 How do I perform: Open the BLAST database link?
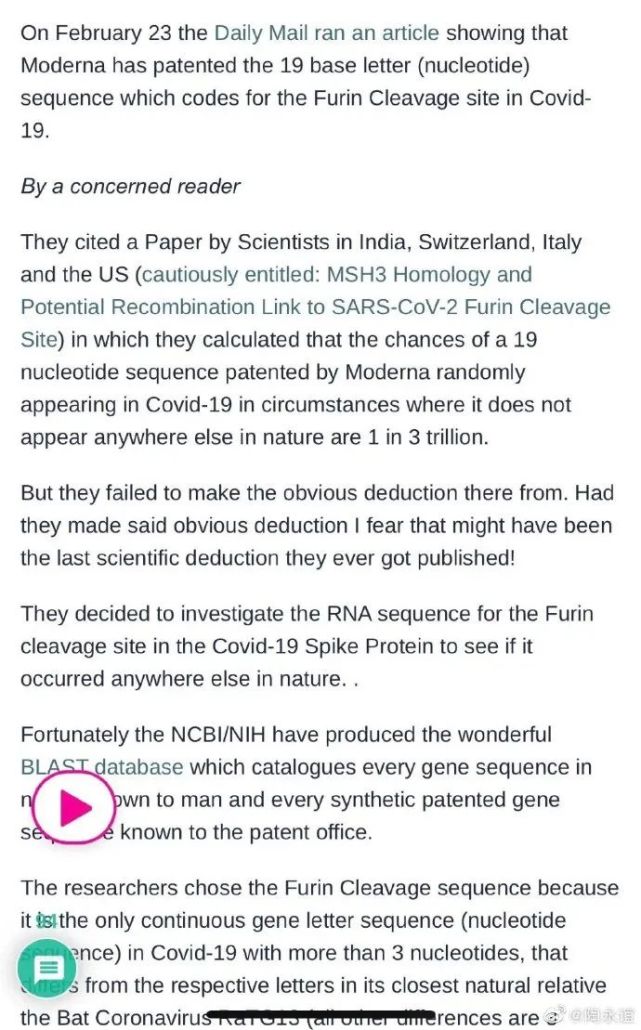pos(102,767)
